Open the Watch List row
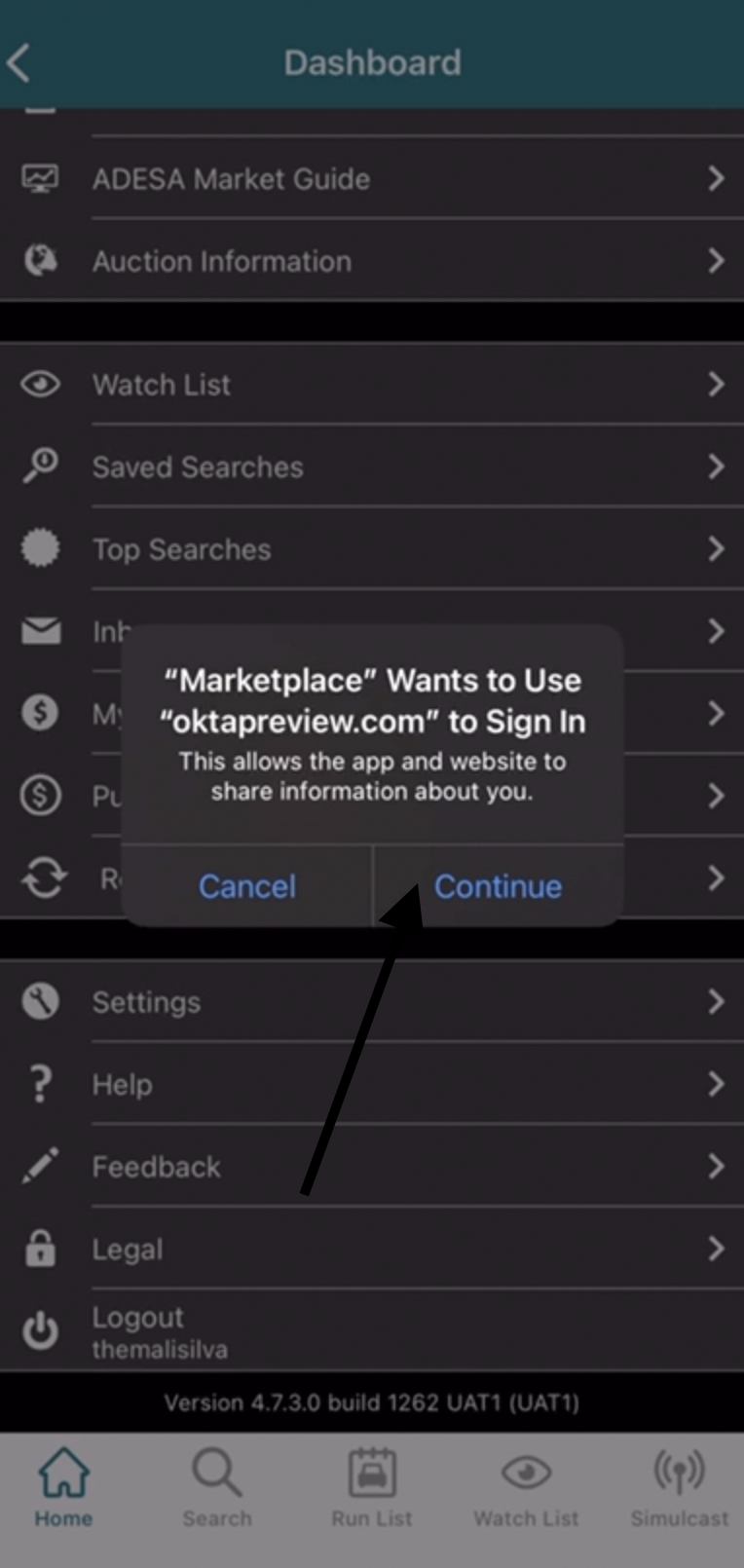This screenshot has height=1568, width=744. click(372, 384)
